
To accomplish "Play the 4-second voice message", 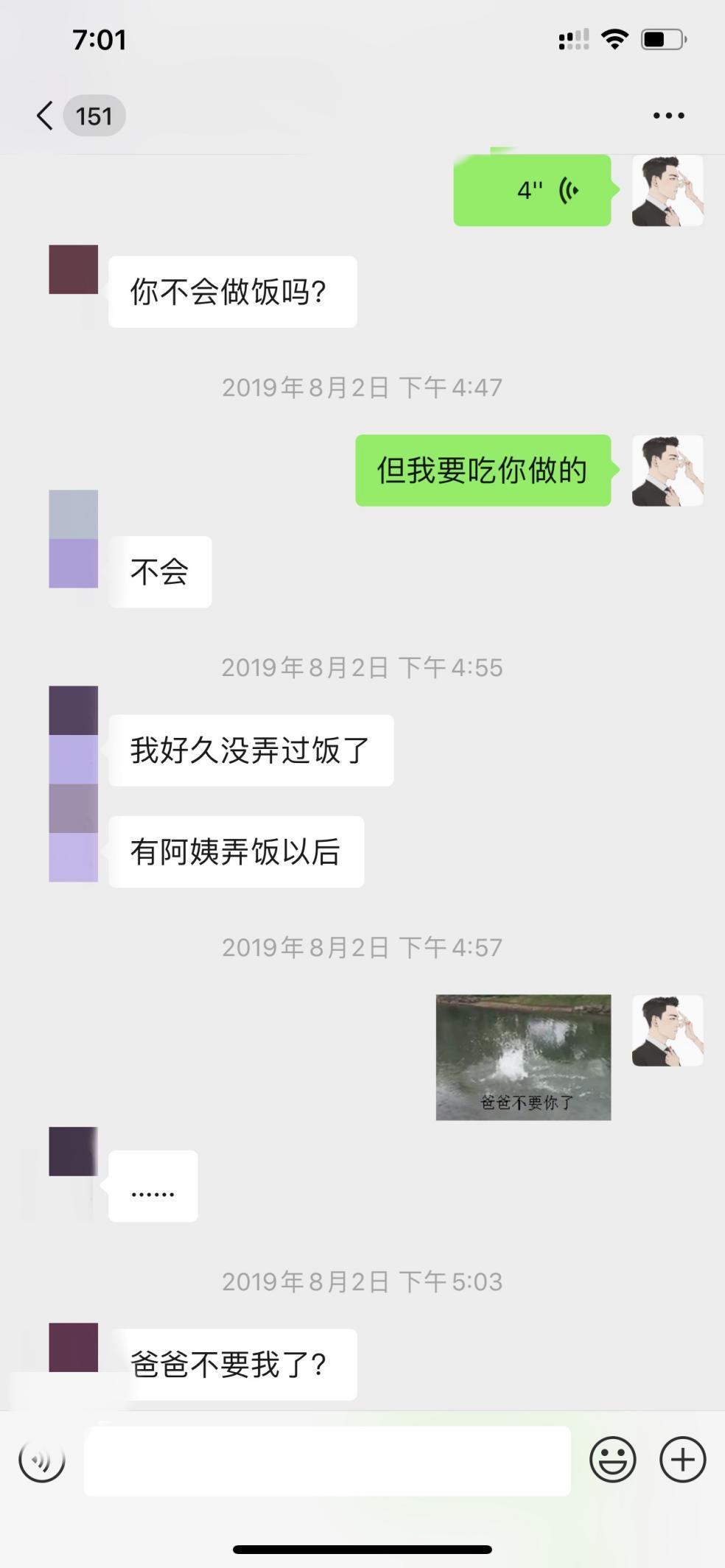I will point(532,190).
